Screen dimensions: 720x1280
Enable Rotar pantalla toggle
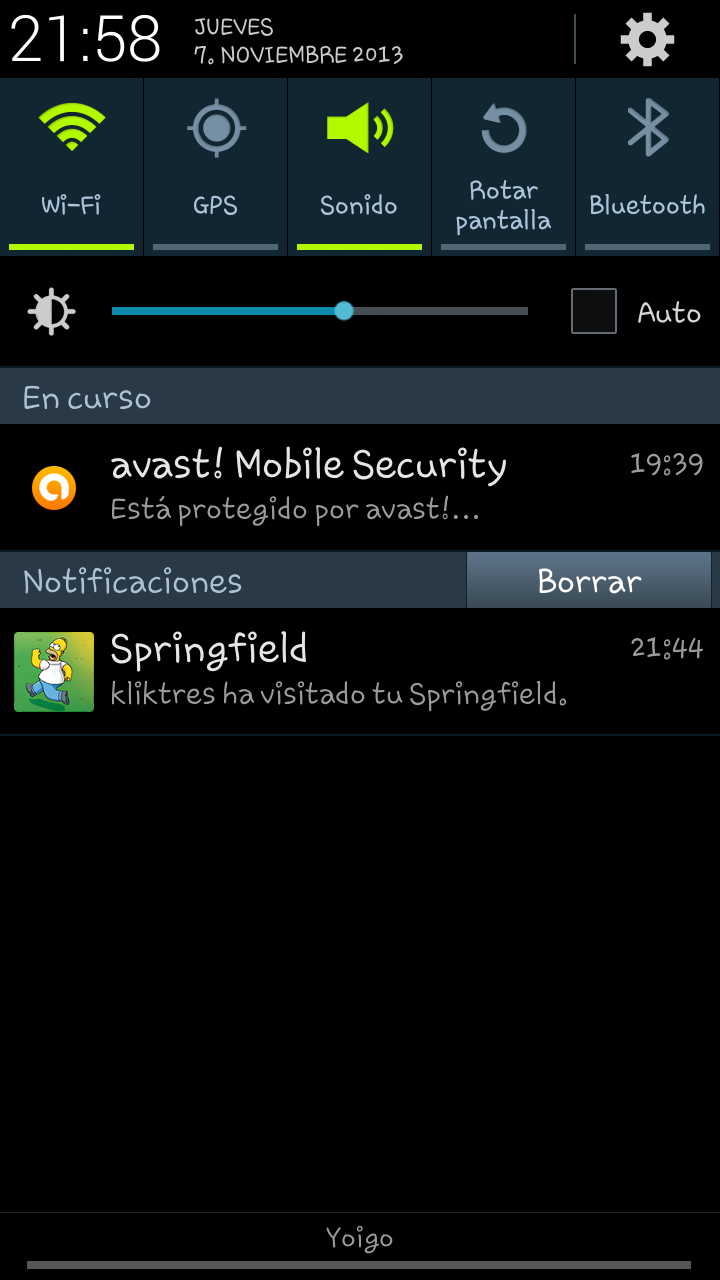click(503, 165)
